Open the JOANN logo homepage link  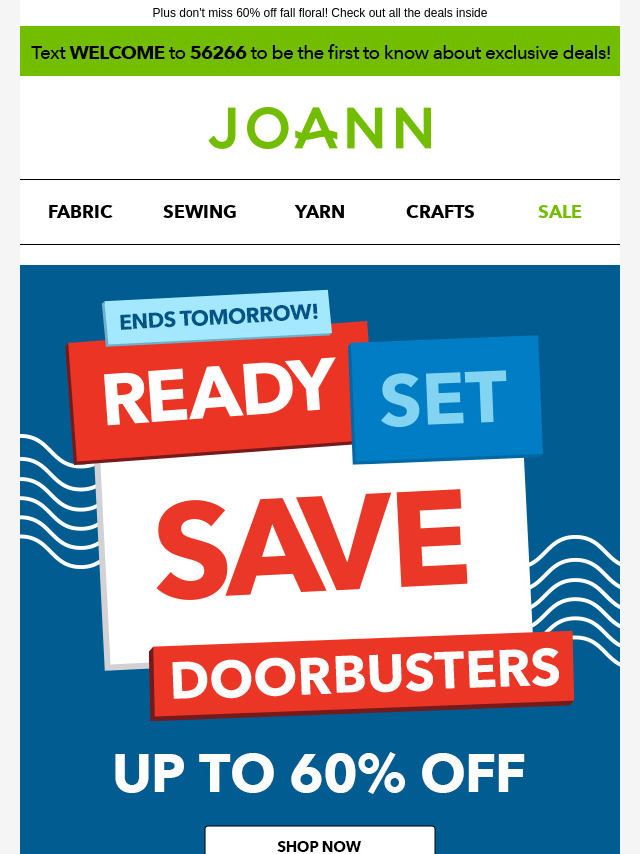click(x=320, y=129)
